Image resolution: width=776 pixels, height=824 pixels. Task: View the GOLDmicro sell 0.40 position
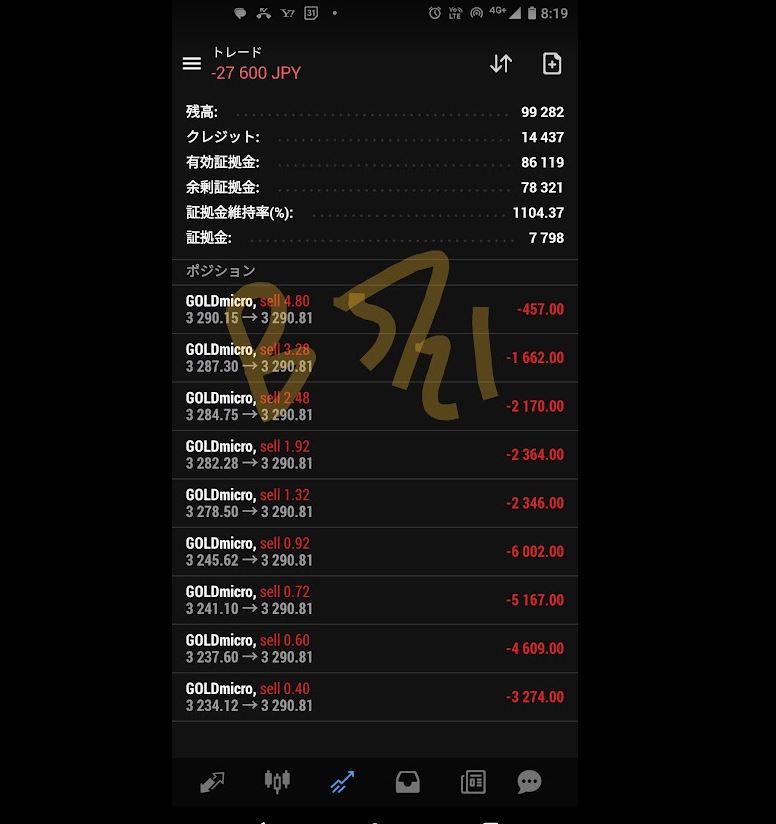coord(374,697)
